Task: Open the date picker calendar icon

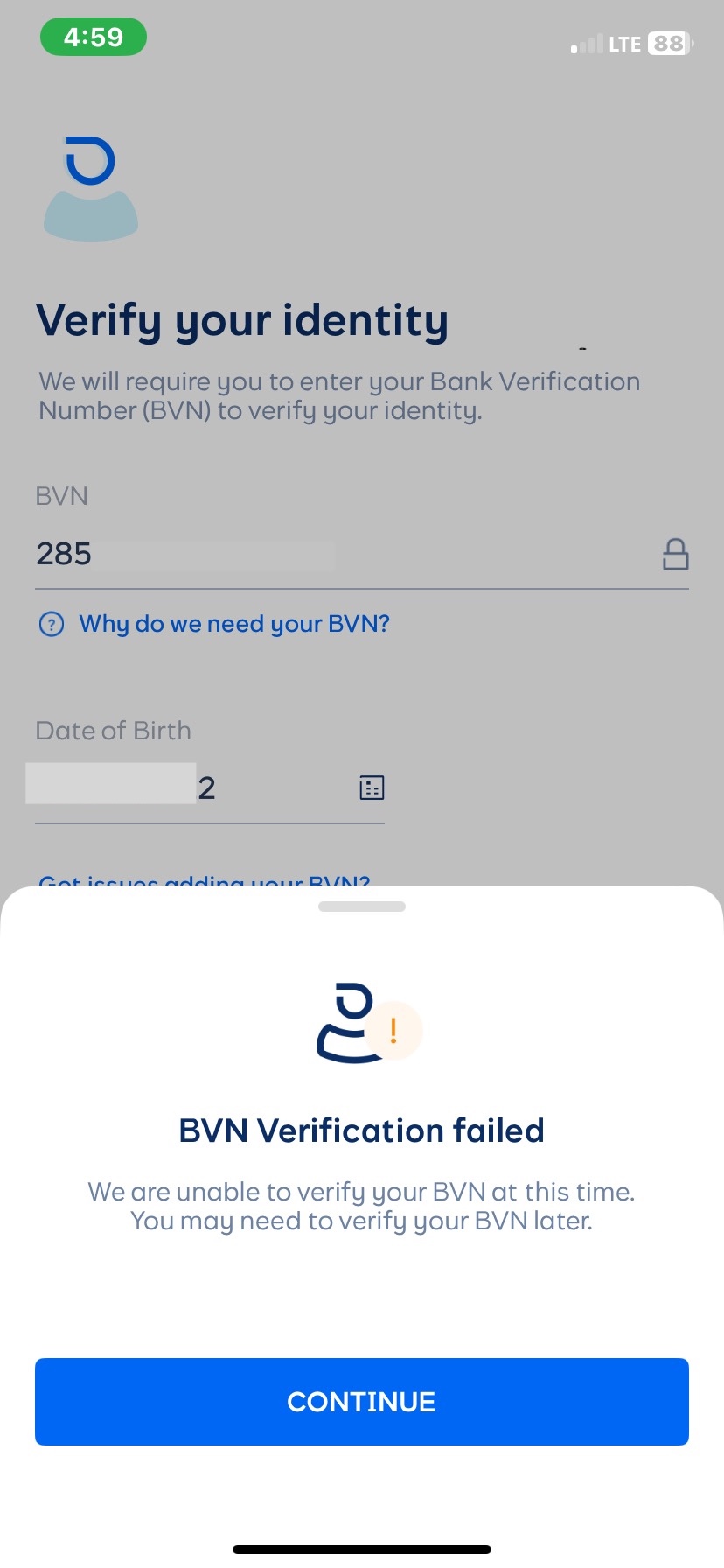Action: tap(372, 787)
